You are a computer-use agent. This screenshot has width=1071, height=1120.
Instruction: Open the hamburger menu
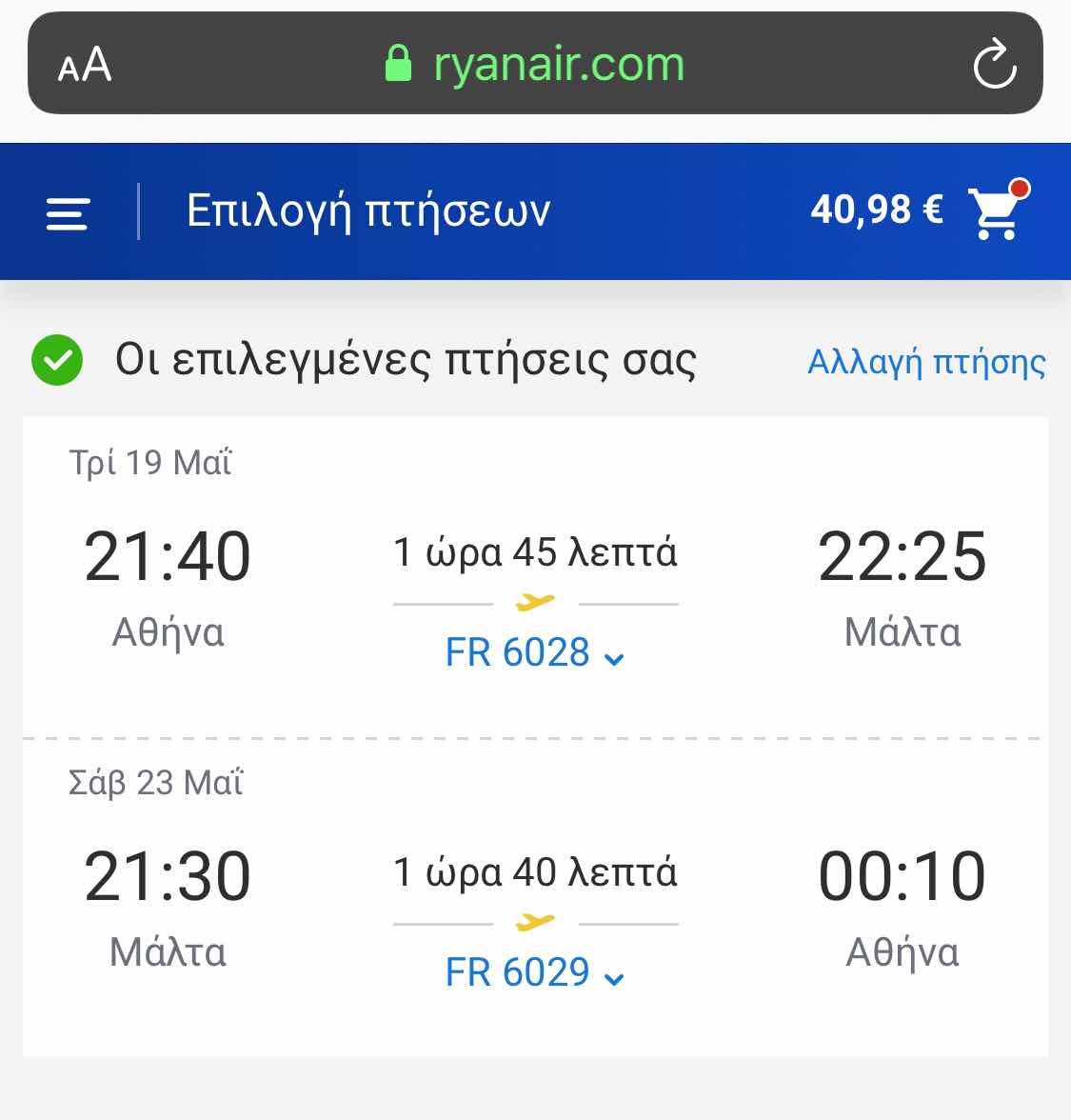68,213
